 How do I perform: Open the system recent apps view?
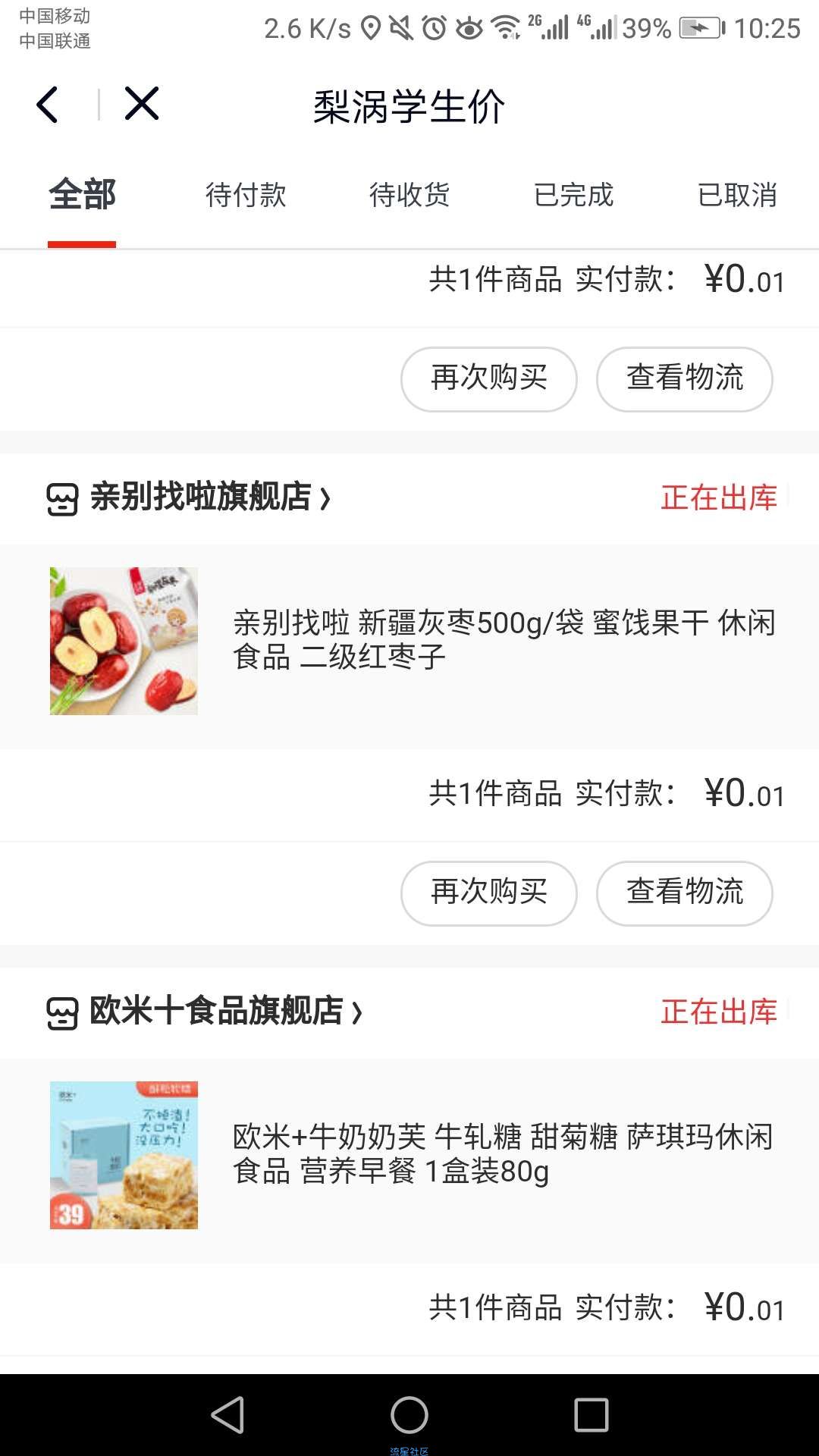tap(591, 1415)
